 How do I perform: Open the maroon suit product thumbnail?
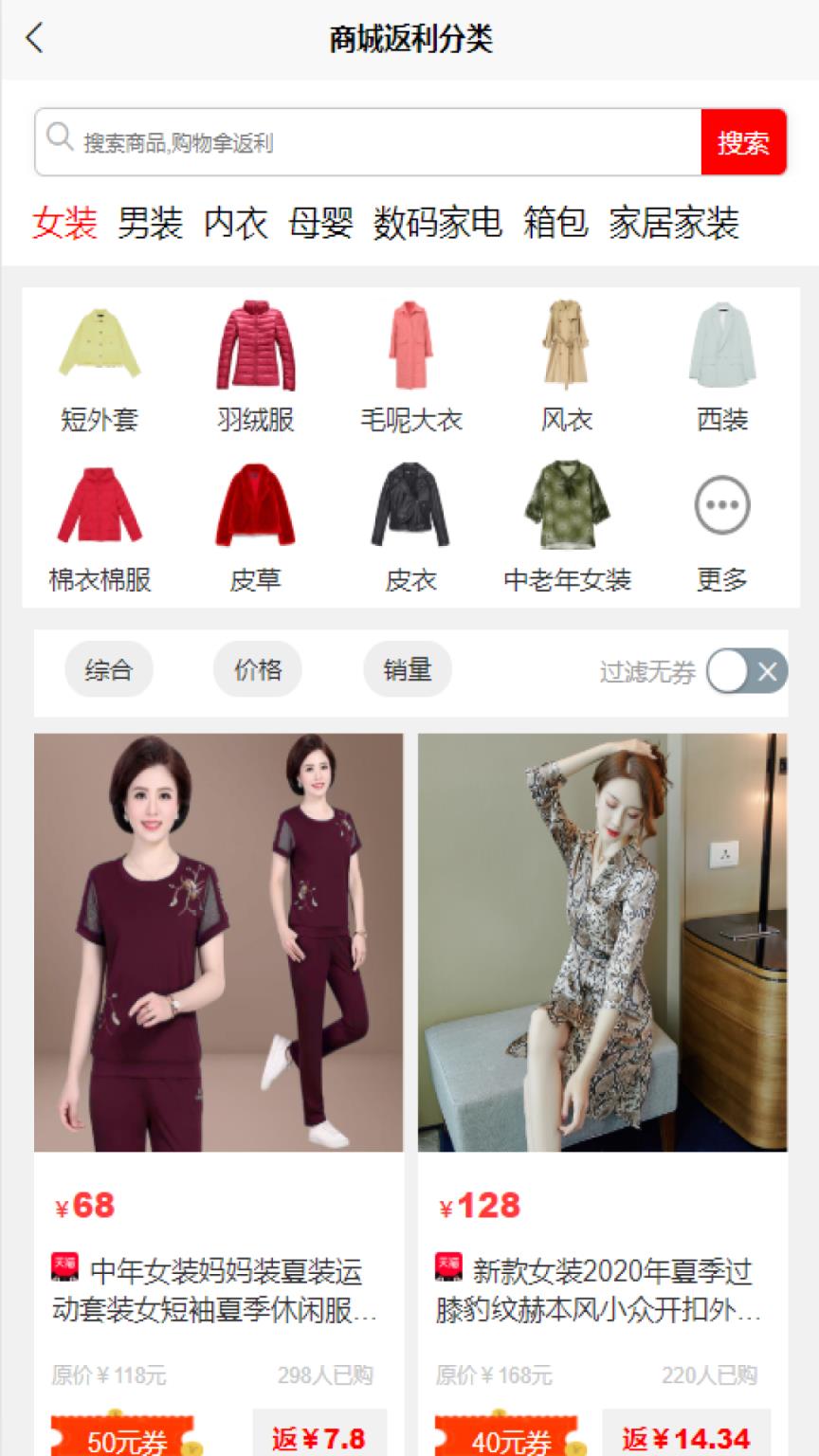(x=218, y=948)
